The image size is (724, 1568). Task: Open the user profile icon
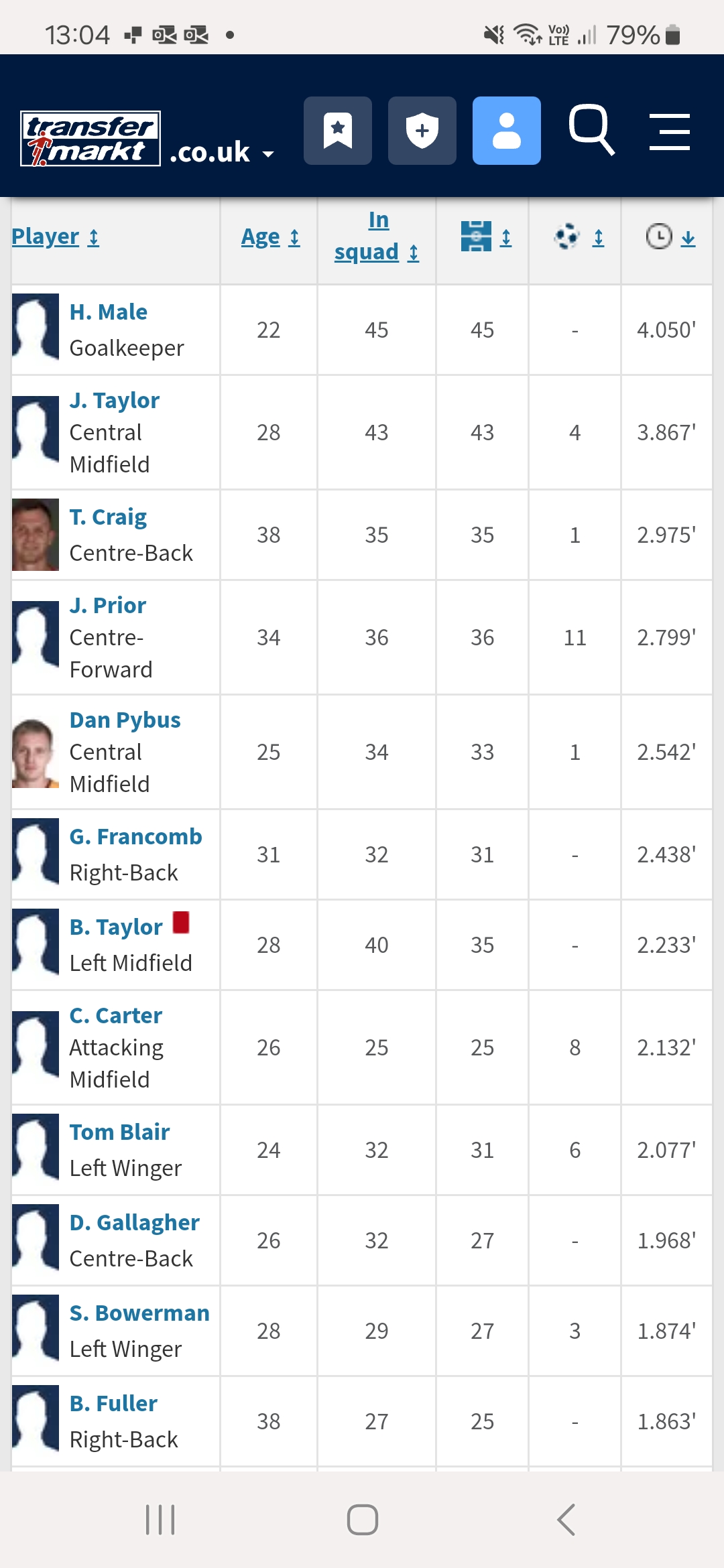(x=507, y=131)
